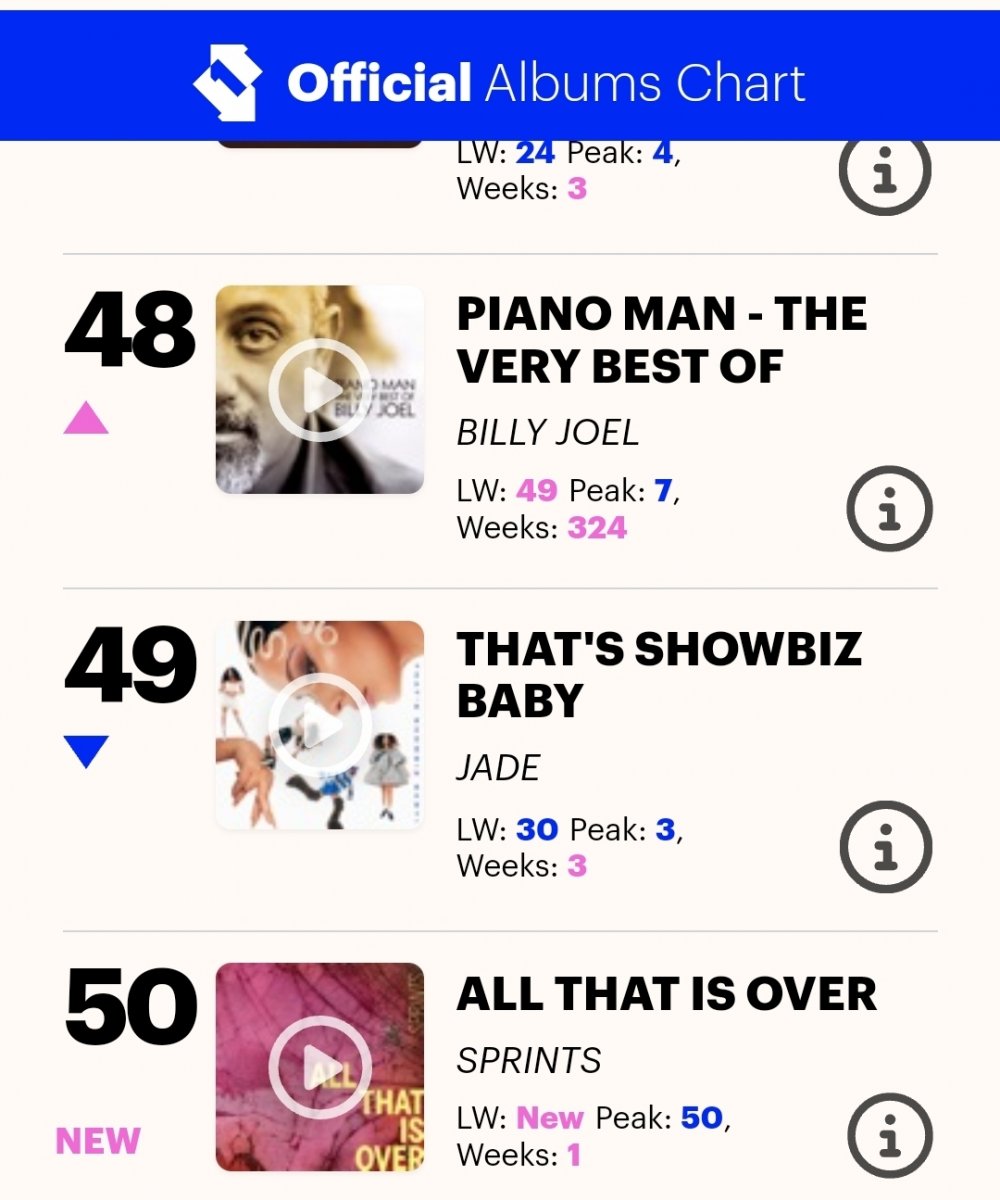Play preview of Piano Man - The Very Best Of
Image resolution: width=1000 pixels, height=1200 pixels.
click(x=319, y=390)
